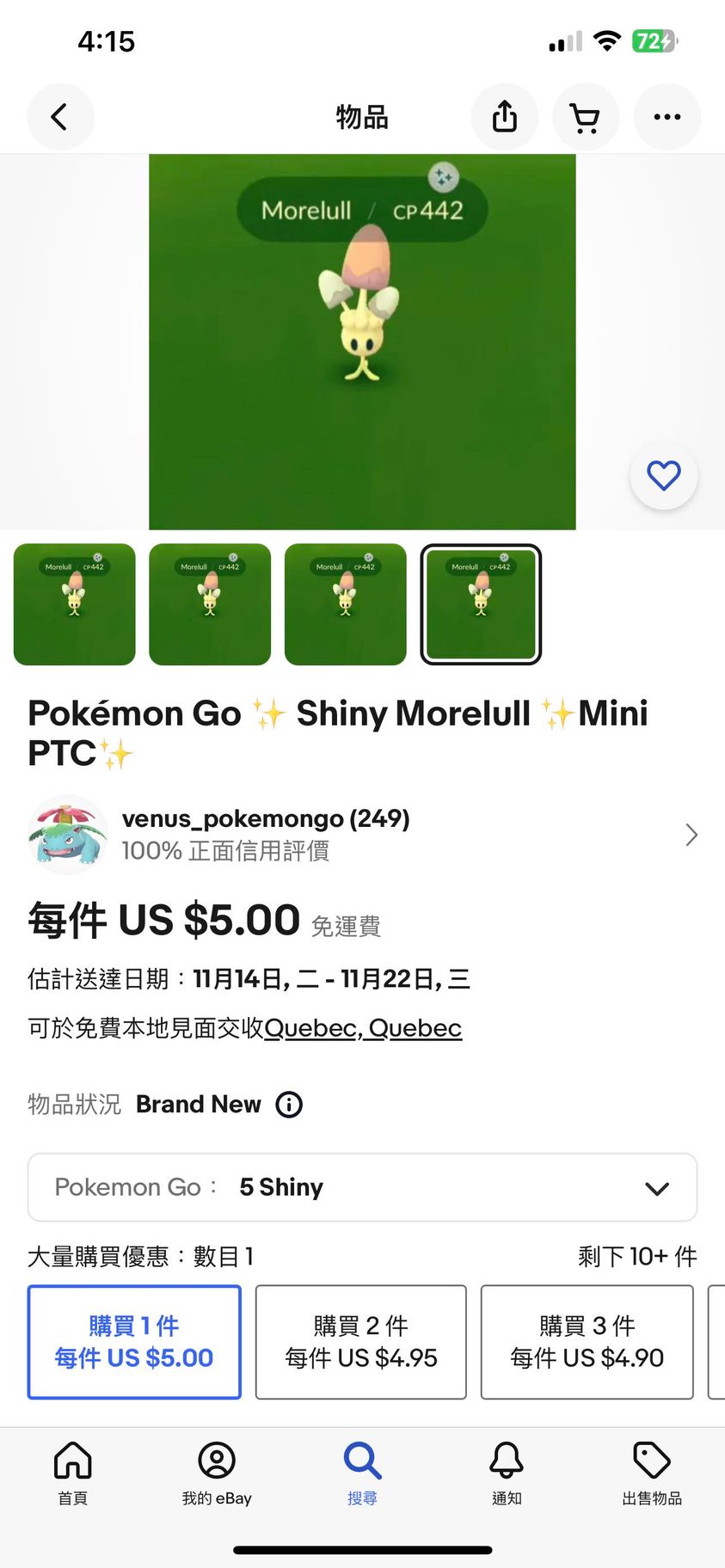Screen dimensions: 725x1568
Task: Choose 購買 1 件 at US $5.00
Action: (x=134, y=1342)
